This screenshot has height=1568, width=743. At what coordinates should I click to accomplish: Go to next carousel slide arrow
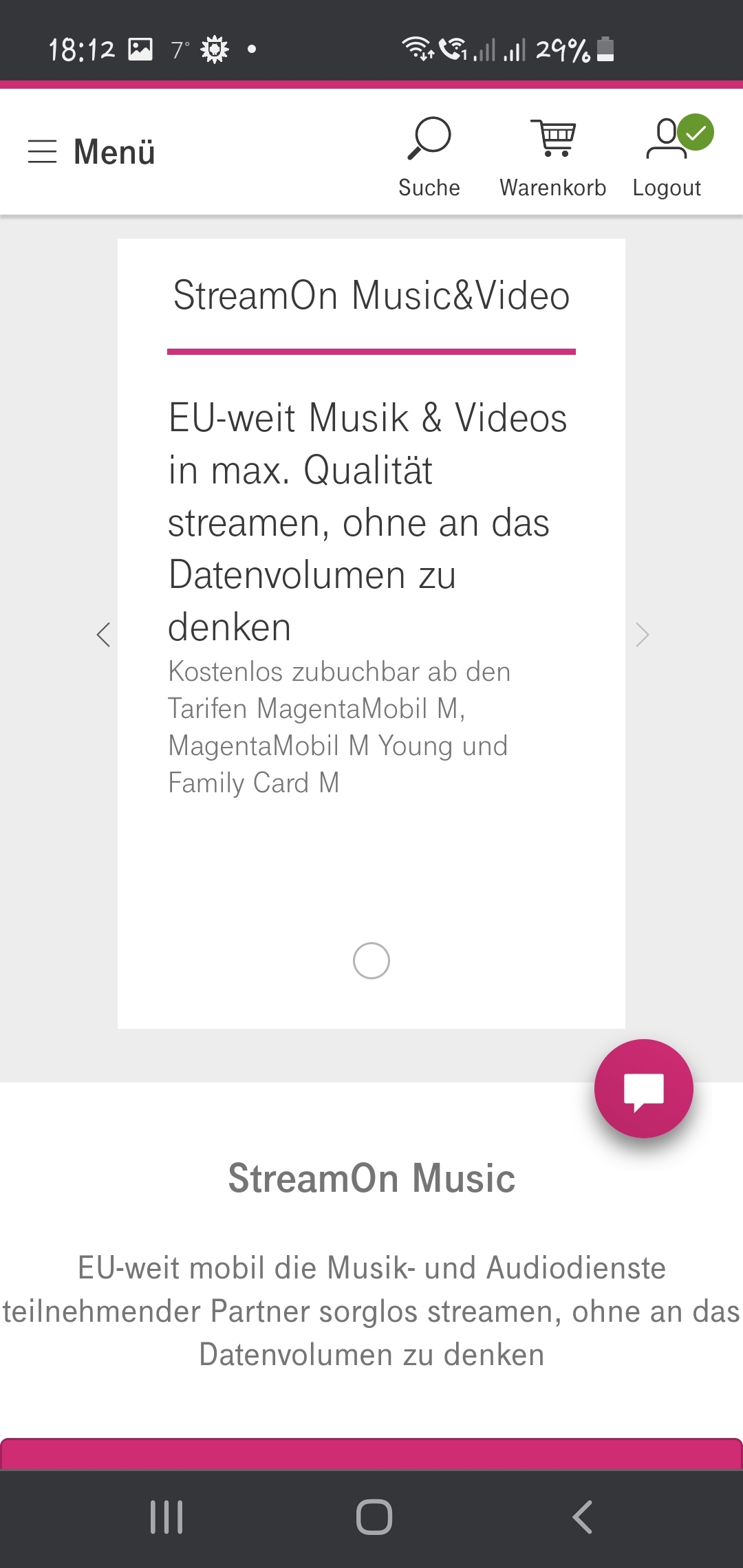[642, 634]
